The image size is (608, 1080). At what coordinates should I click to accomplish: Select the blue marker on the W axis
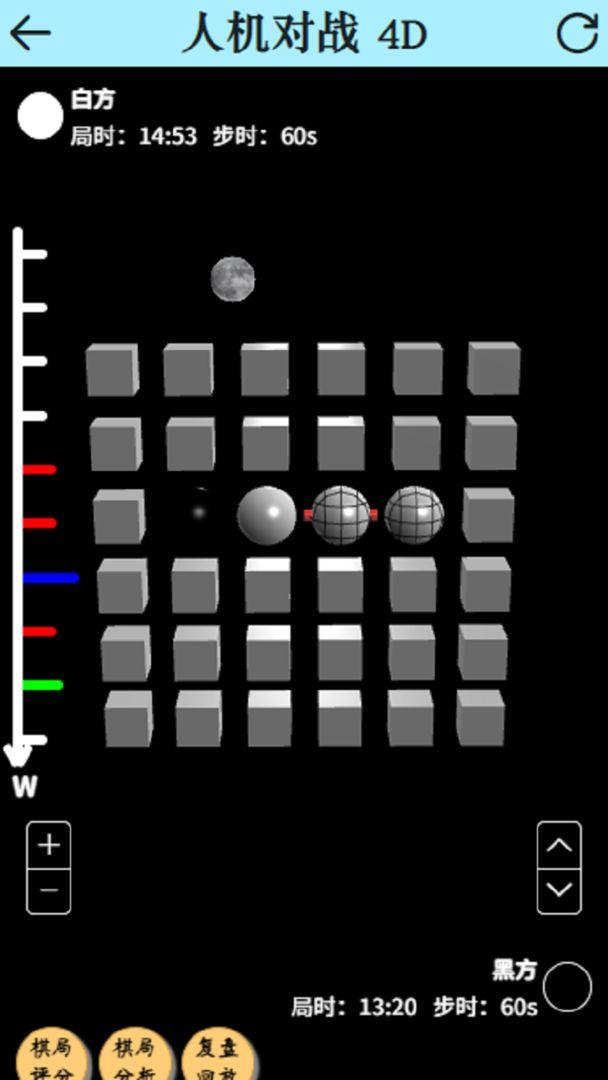50,577
